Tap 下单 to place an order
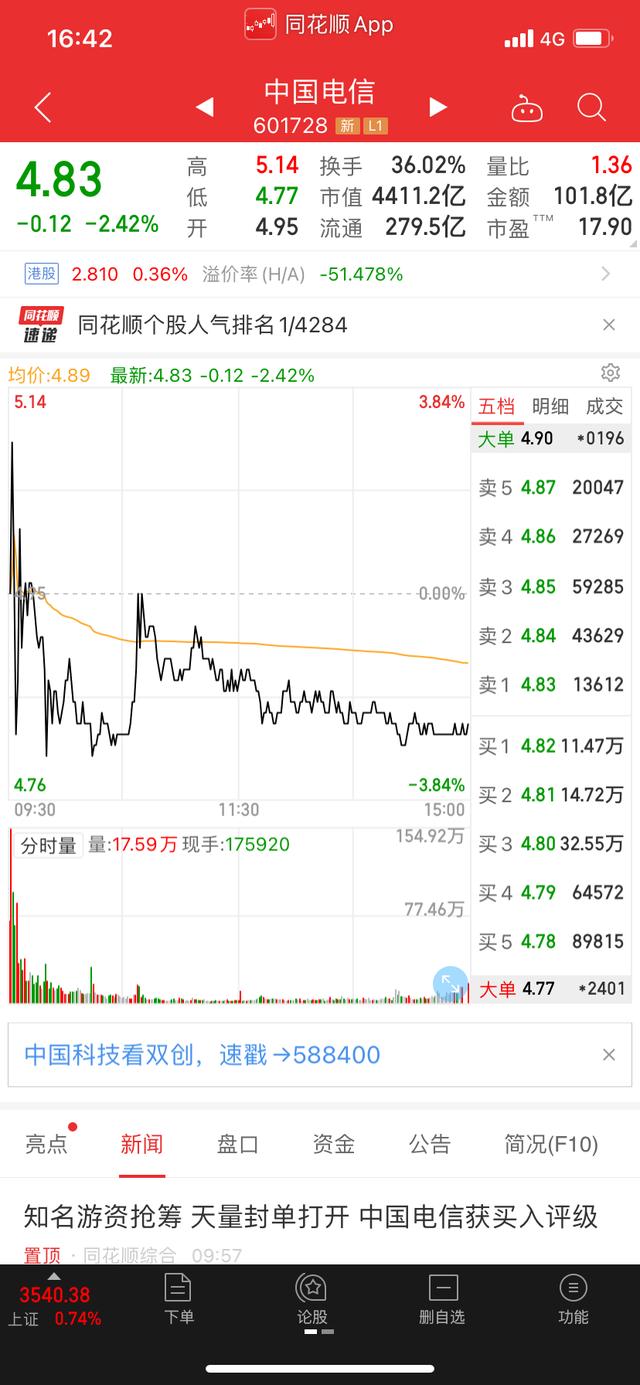Screen dimensions: 640x1385 click(x=178, y=1300)
